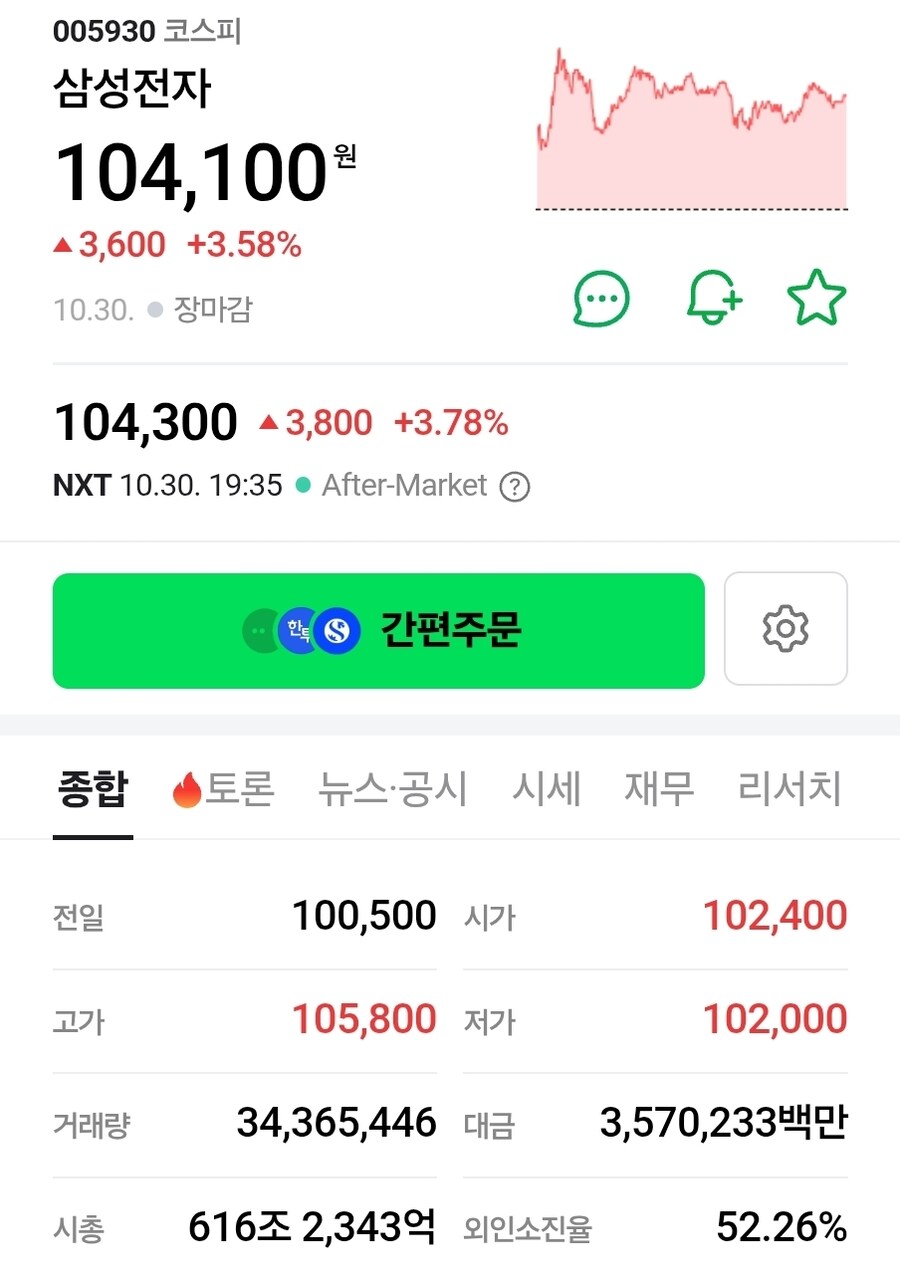Select the 한투 broker logo in 간편주문

tap(297, 630)
